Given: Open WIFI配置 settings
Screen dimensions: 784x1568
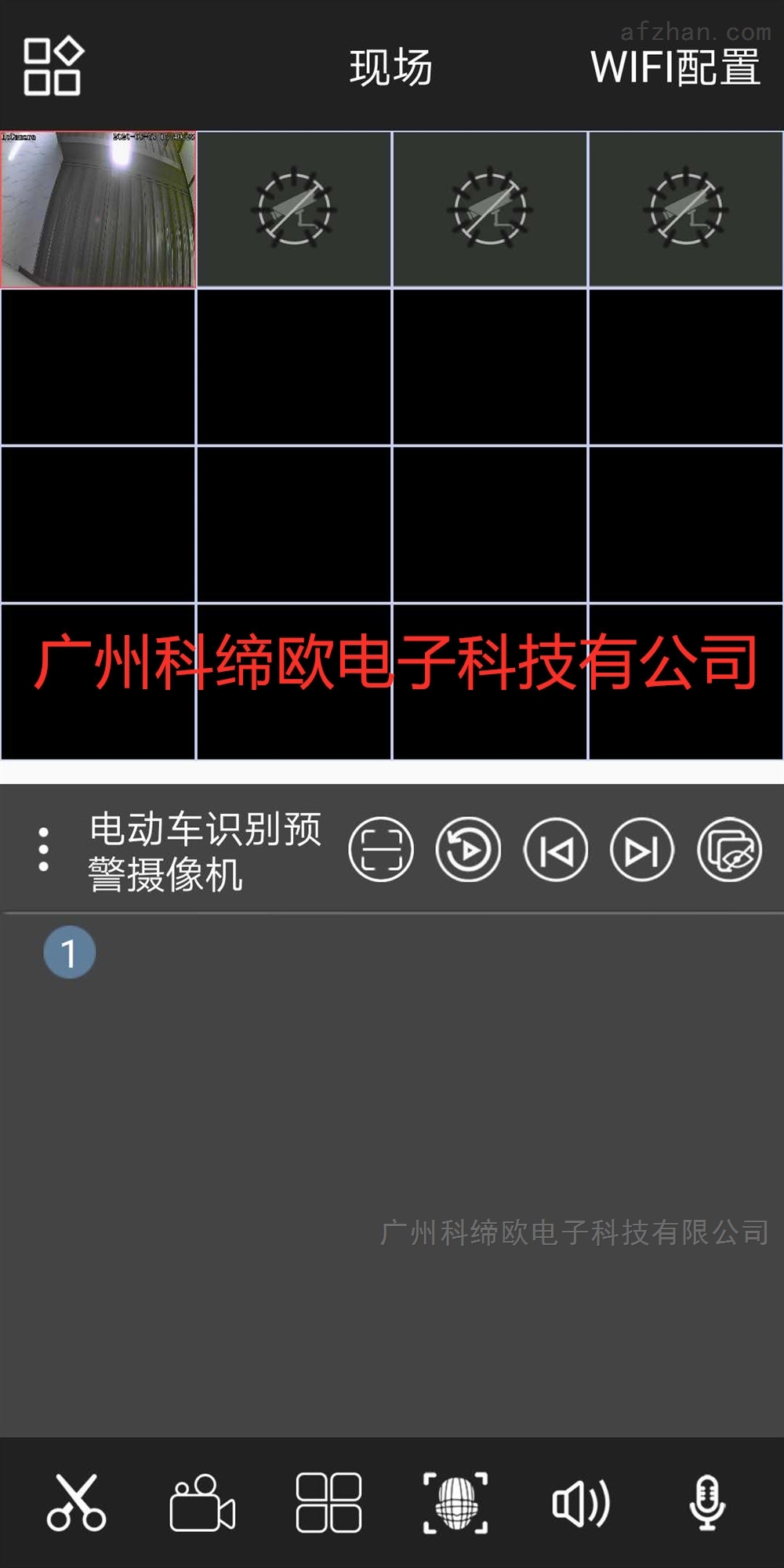Looking at the screenshot, I should coord(675,67).
